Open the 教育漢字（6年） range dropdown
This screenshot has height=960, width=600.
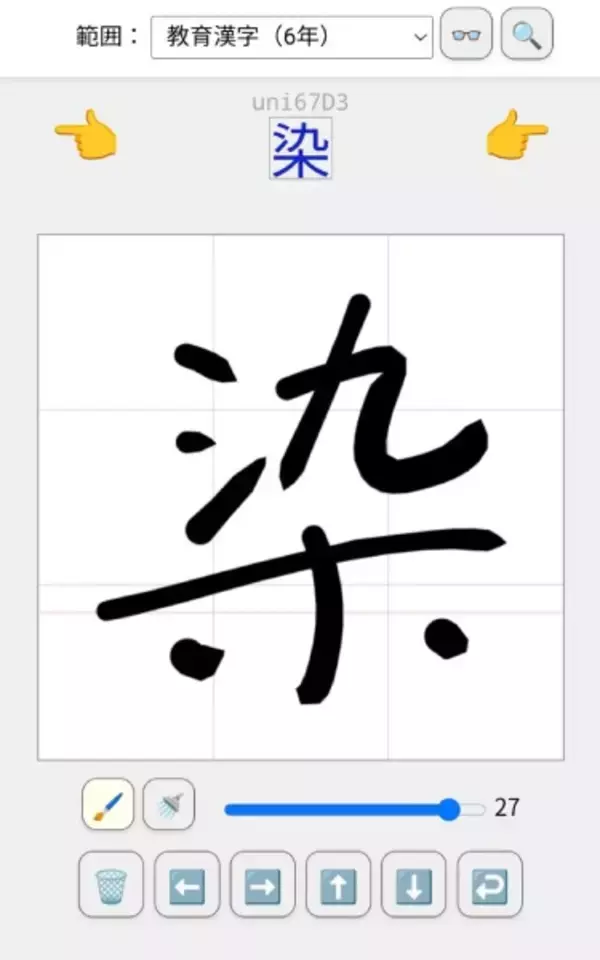click(x=291, y=37)
